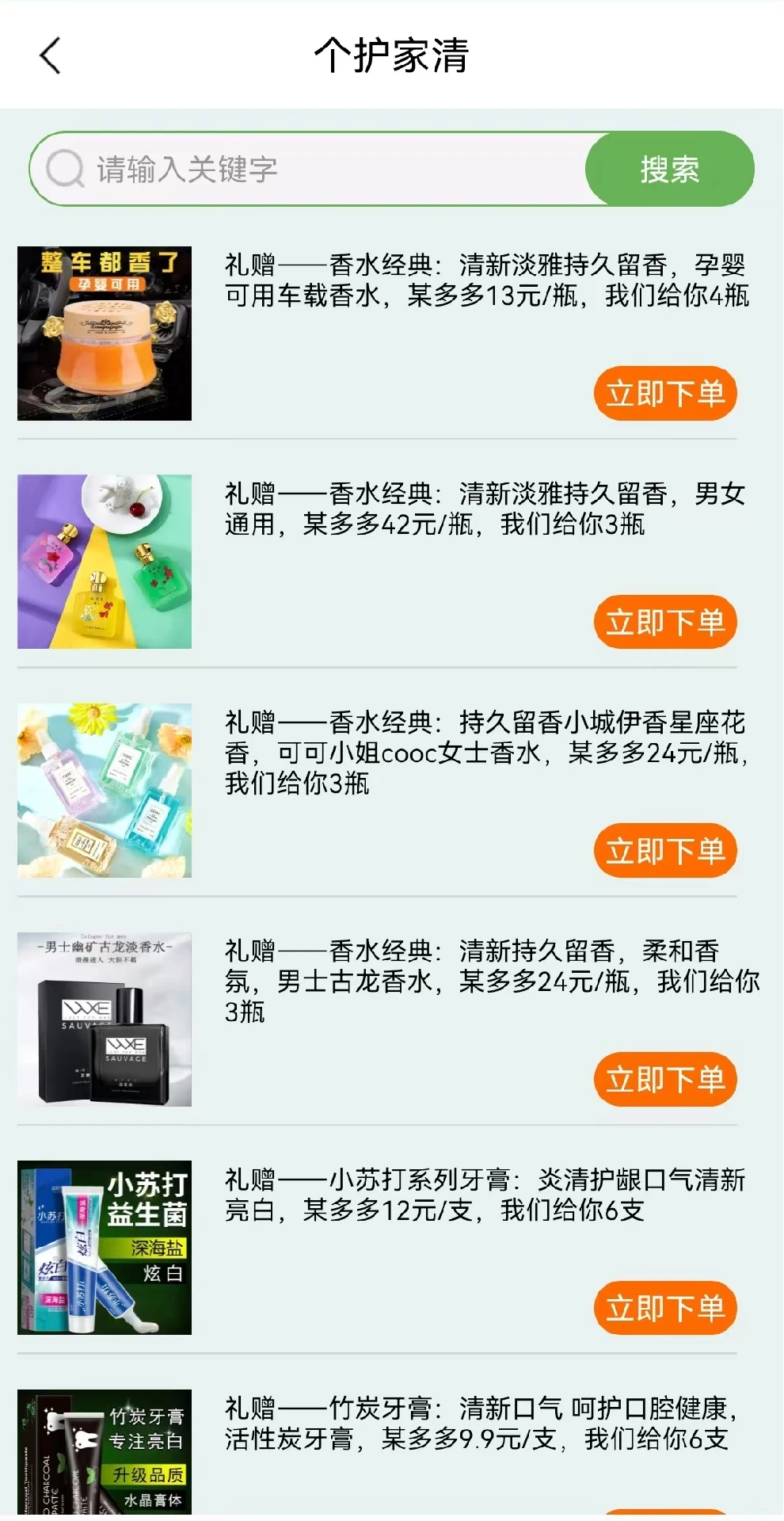Tap 立即下单 for the charcoal toothpaste
Viewport: 784px width, 1521px height.
coord(665,1513)
